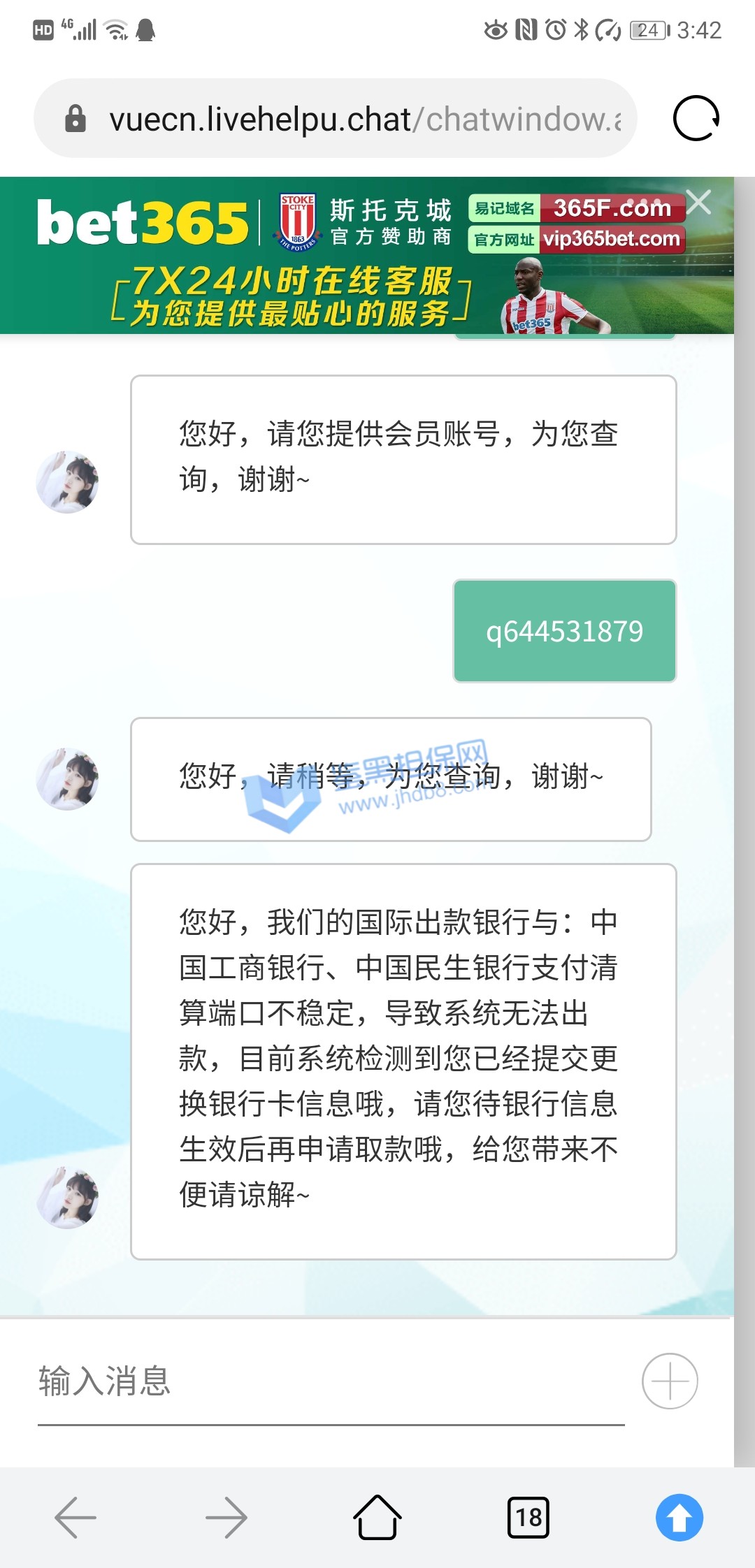Image resolution: width=755 pixels, height=1568 pixels.
Task: Go forward to next page
Action: click(226, 1518)
